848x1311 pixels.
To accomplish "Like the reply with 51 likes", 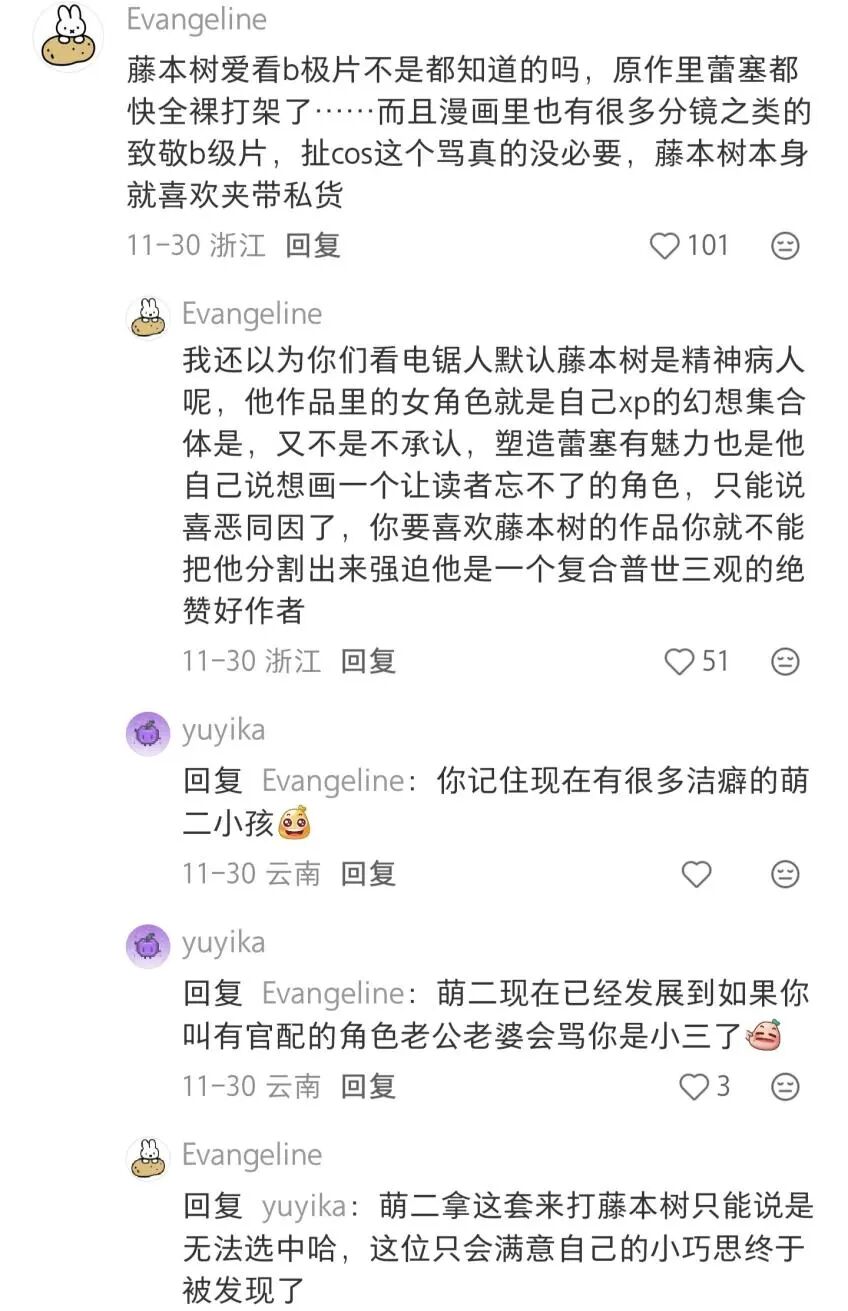I will click(680, 661).
